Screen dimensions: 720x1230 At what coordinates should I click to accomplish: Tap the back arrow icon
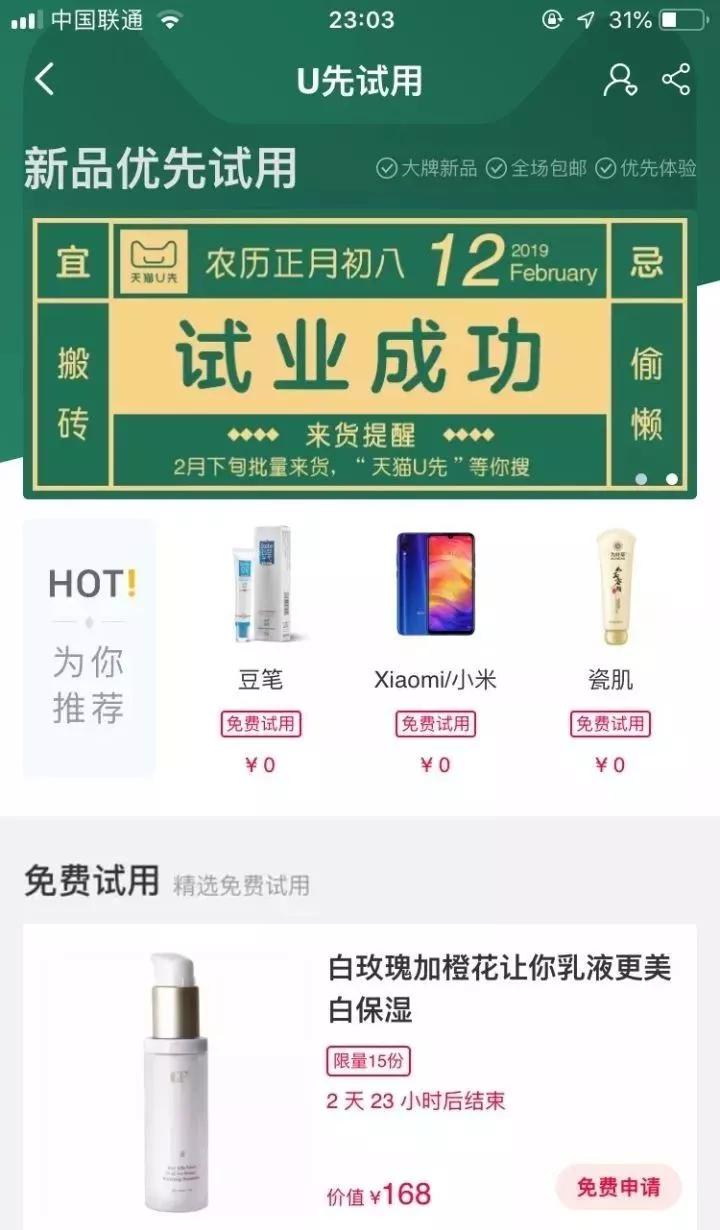pyautogui.click(x=42, y=78)
